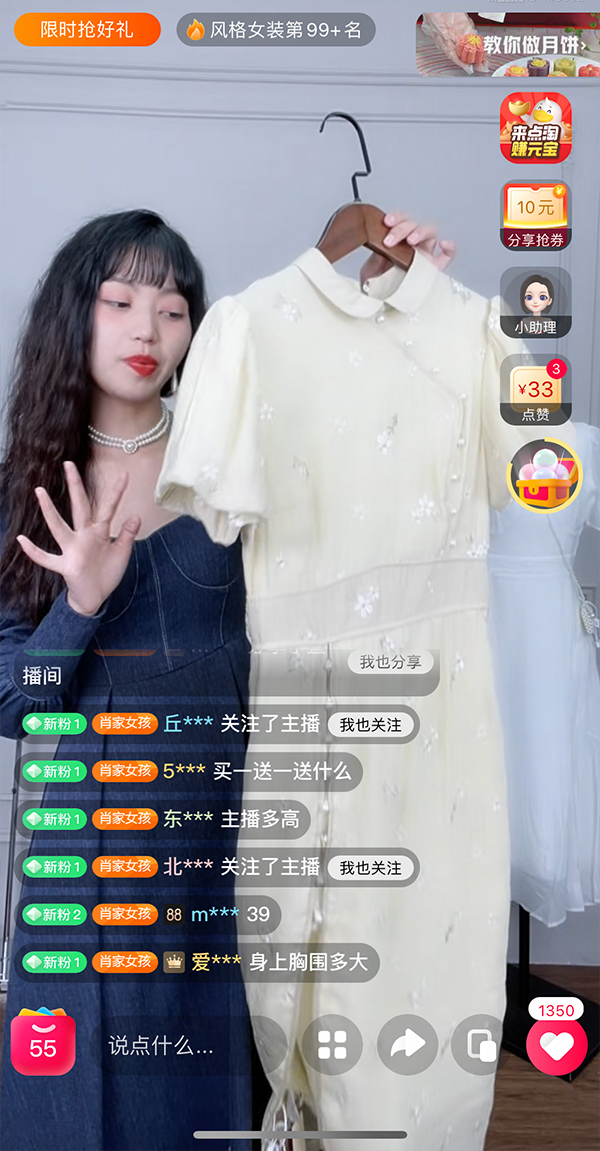Open the 风格女装 ranking chip
600x1151 pixels.
point(276,30)
